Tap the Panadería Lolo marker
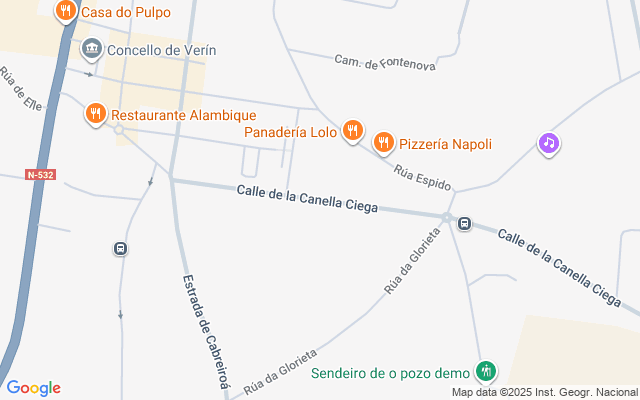640x400 pixels. pos(352,131)
